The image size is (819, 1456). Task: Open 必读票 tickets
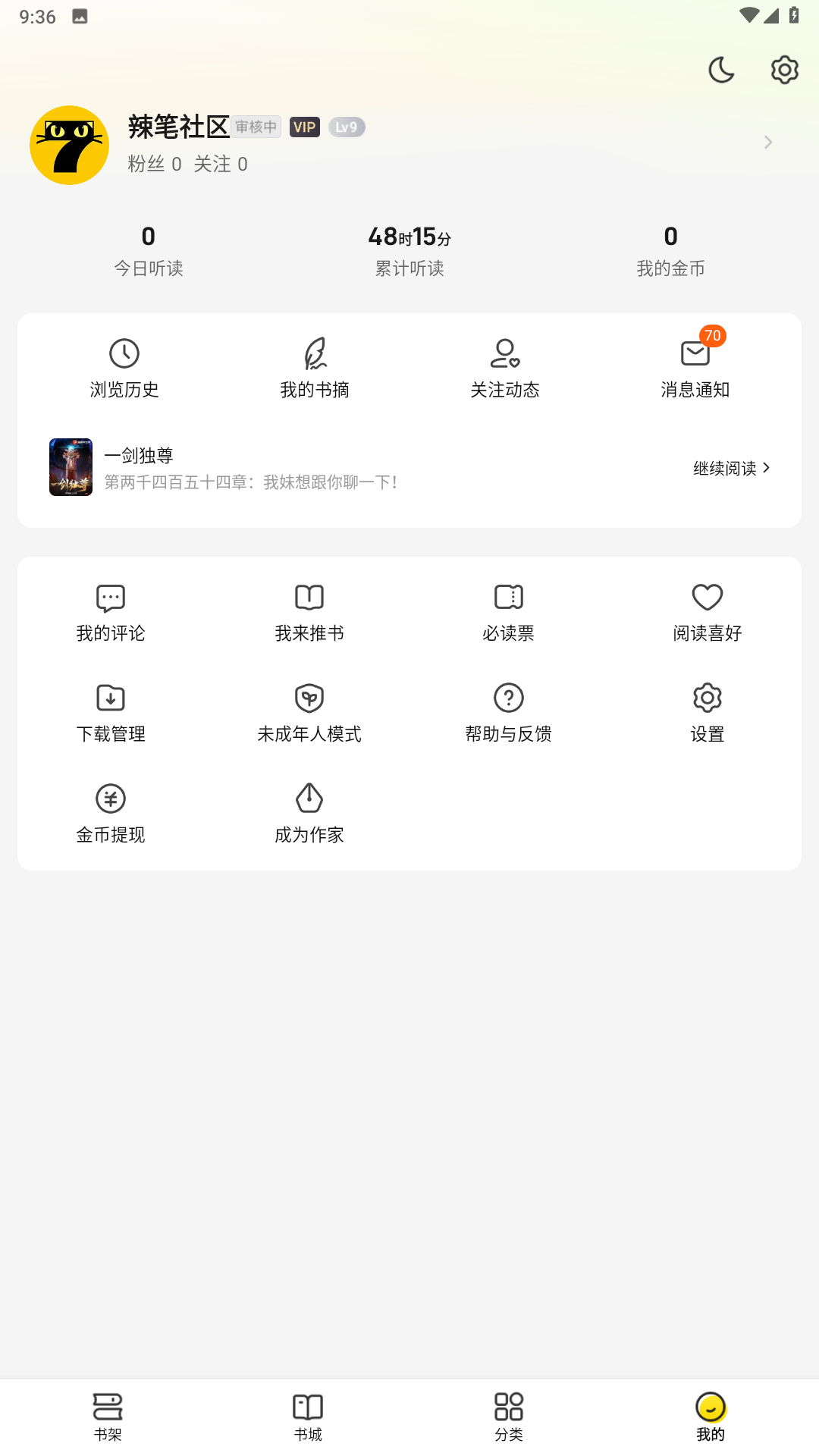coord(509,613)
